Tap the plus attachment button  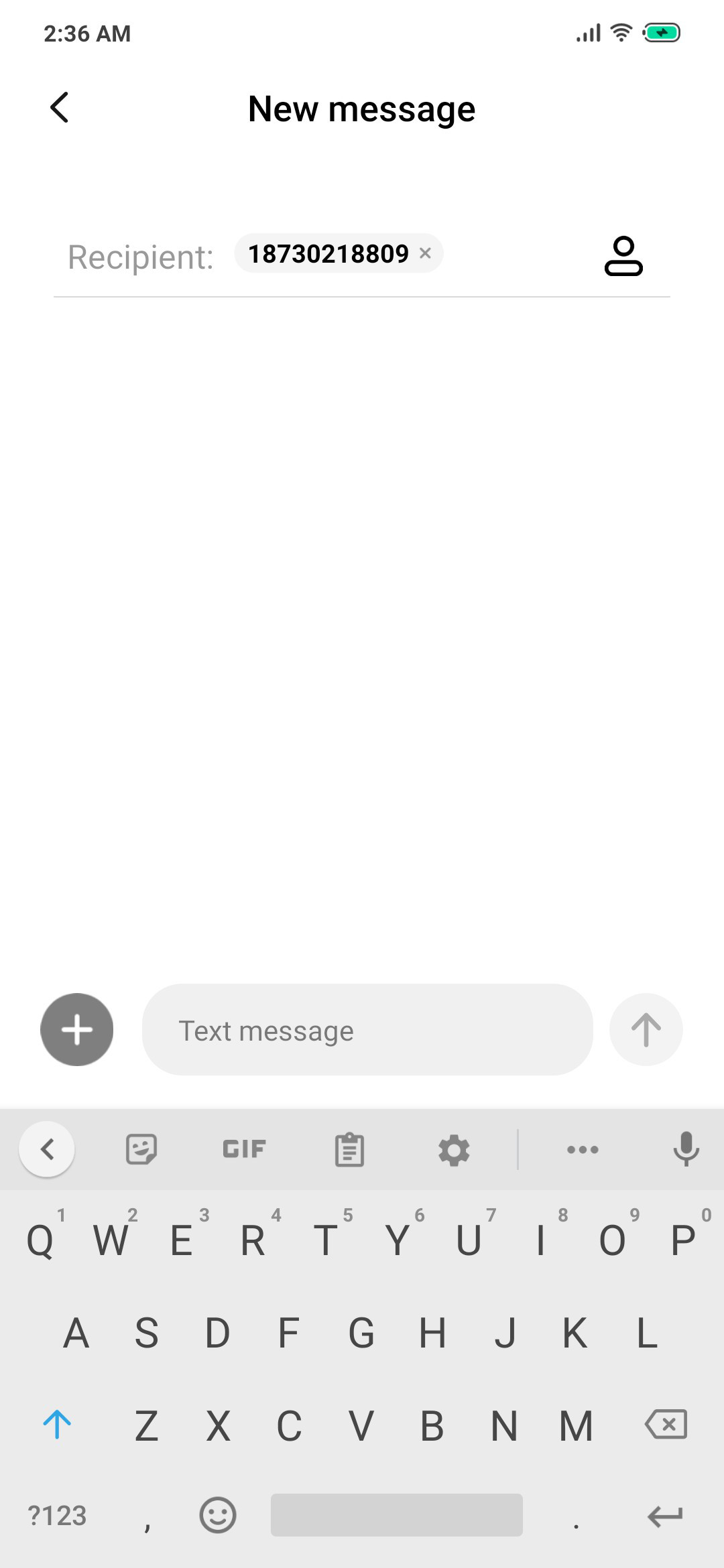pos(77,1029)
